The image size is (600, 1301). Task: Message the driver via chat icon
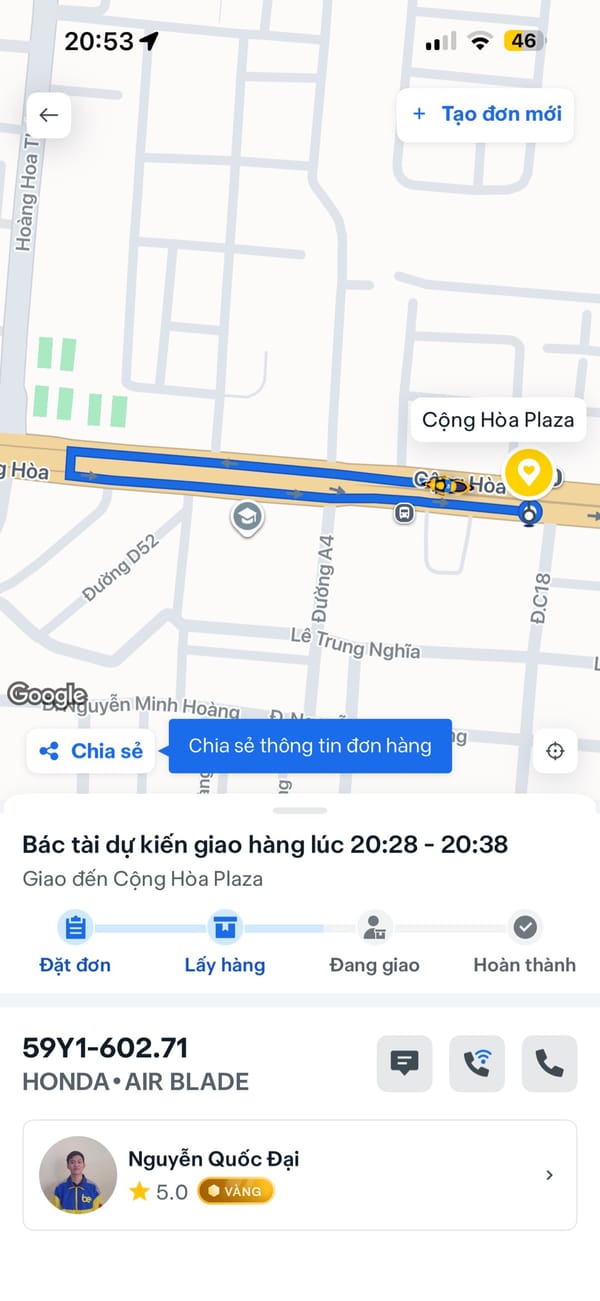pyautogui.click(x=404, y=1063)
